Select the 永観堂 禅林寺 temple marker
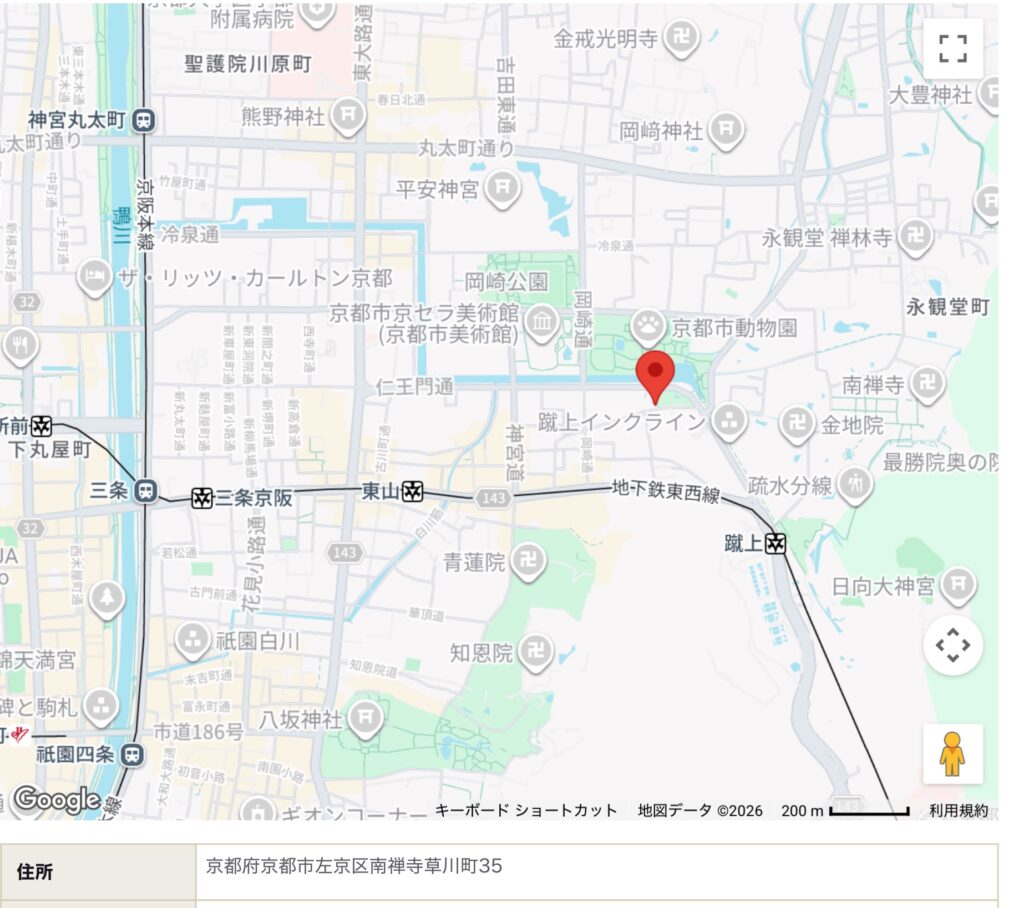1024x908 pixels. 915,237
